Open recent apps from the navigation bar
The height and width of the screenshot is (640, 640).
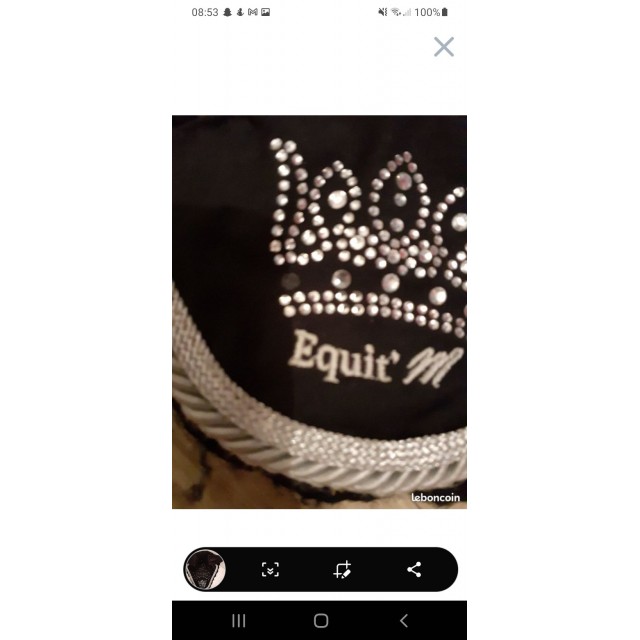(238, 621)
